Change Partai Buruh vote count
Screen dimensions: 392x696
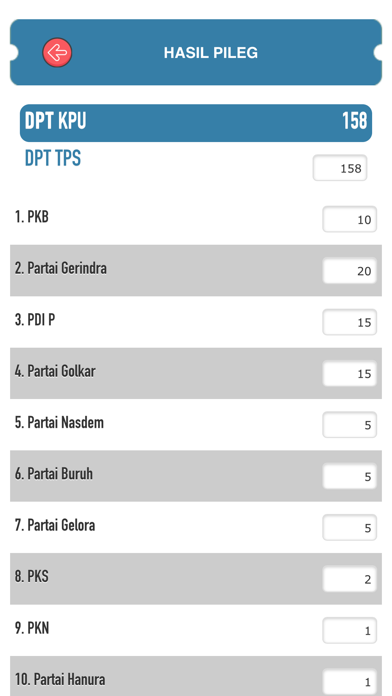click(x=349, y=476)
